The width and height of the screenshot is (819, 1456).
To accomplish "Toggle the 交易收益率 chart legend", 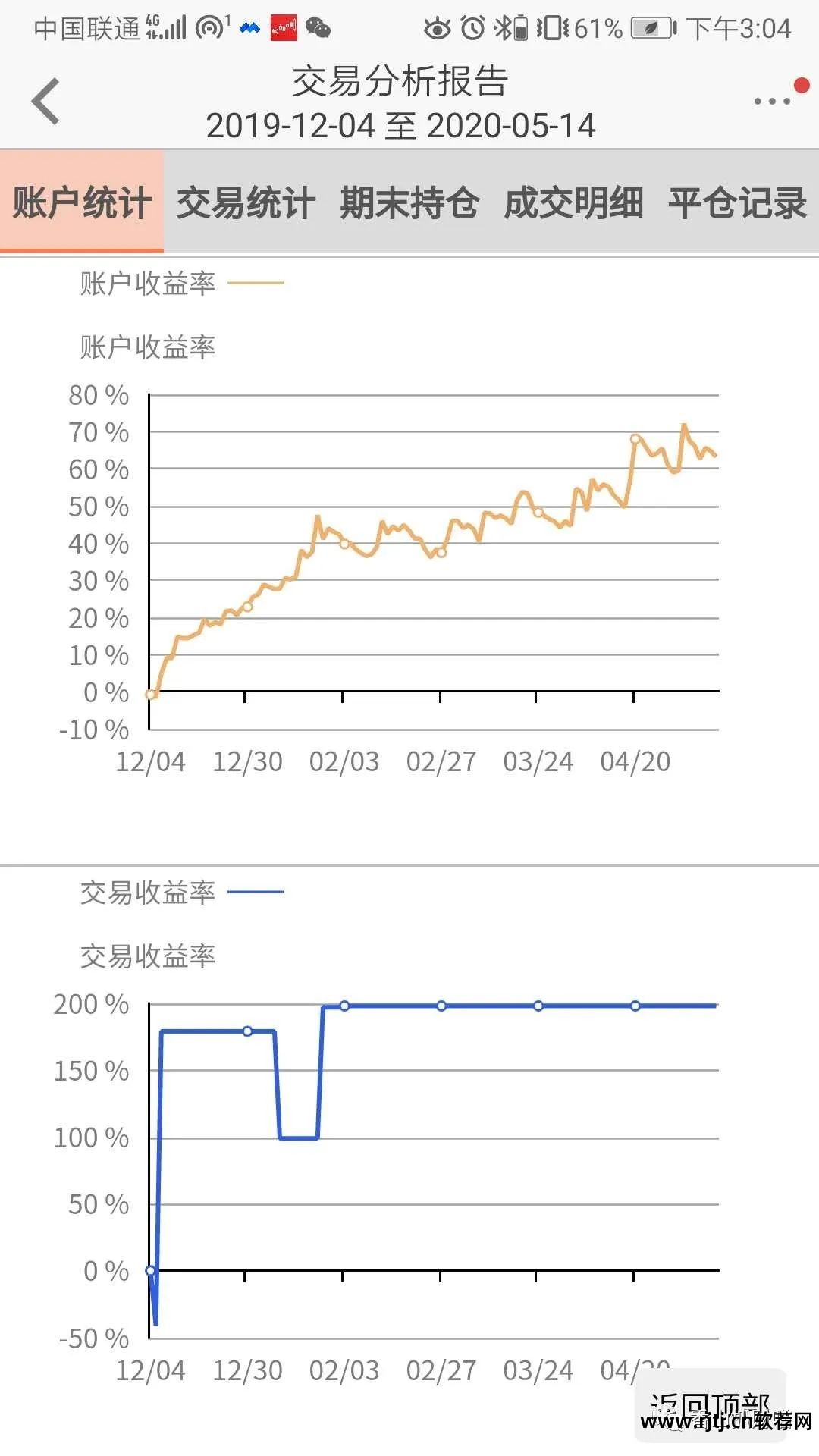I will click(182, 893).
